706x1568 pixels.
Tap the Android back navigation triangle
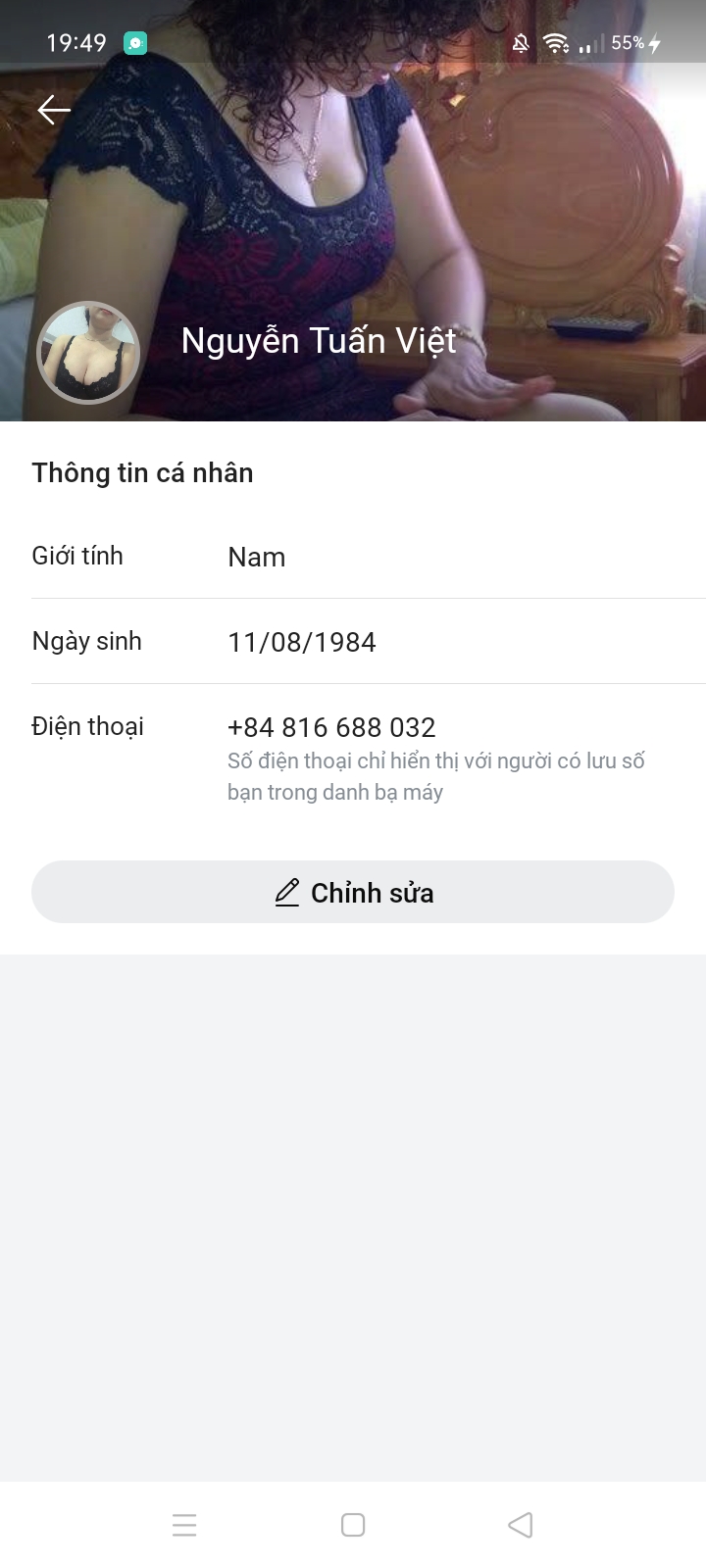[x=521, y=1525]
